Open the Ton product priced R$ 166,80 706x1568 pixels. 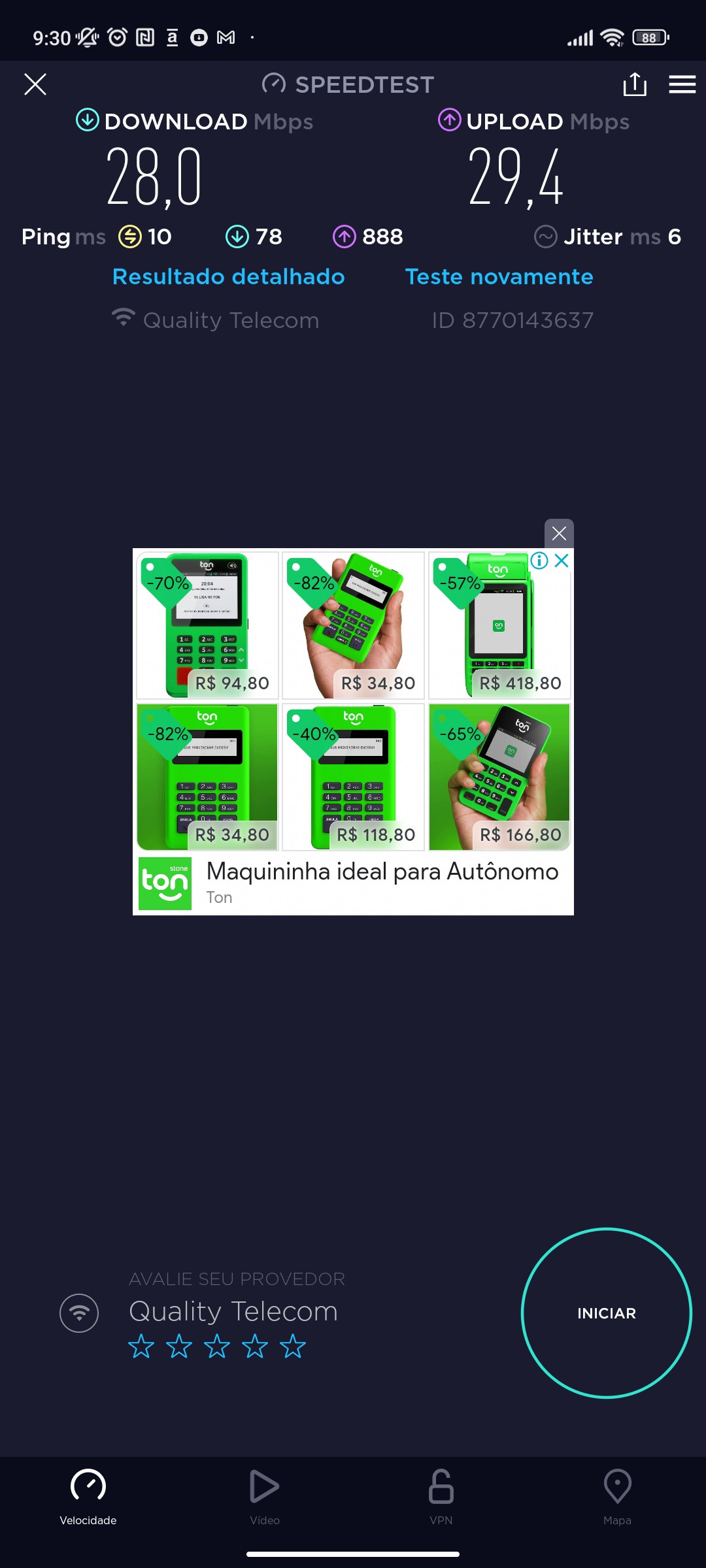click(x=499, y=777)
